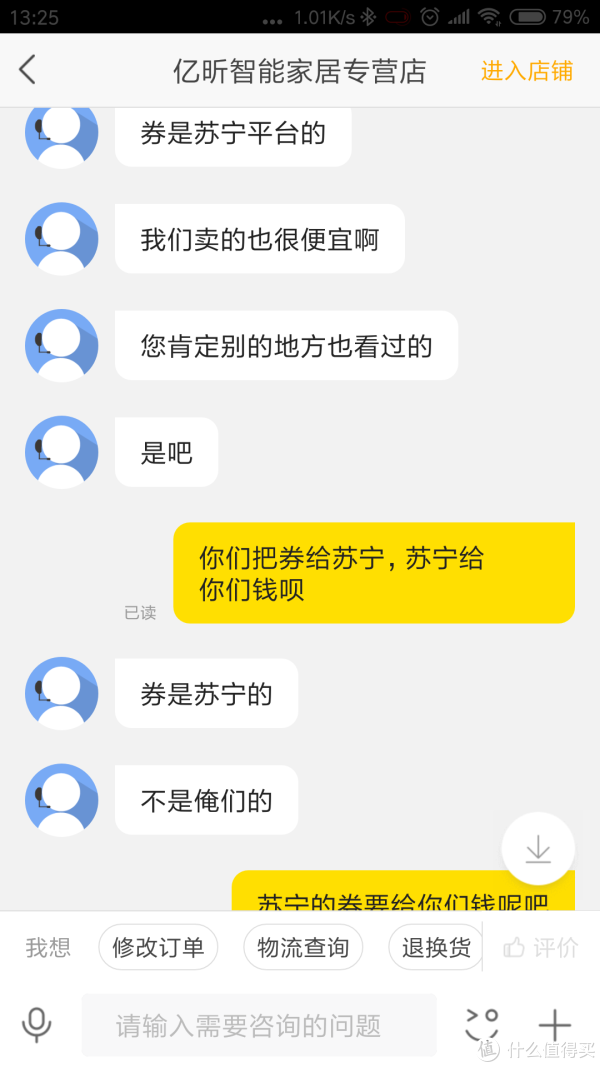Select the 物流查询 quick chip
Viewport: 600px width, 1067px height.
pos(303,947)
